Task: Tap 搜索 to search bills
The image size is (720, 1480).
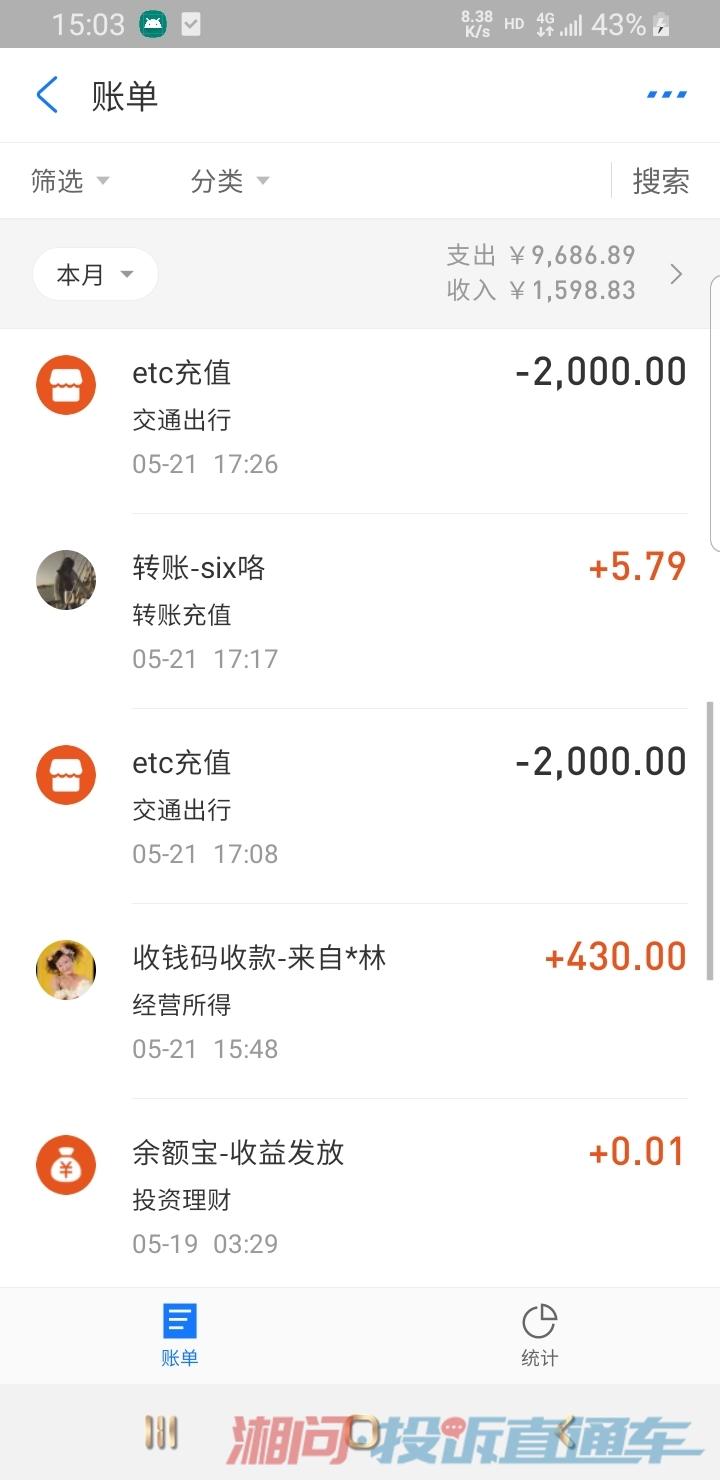Action: click(661, 181)
